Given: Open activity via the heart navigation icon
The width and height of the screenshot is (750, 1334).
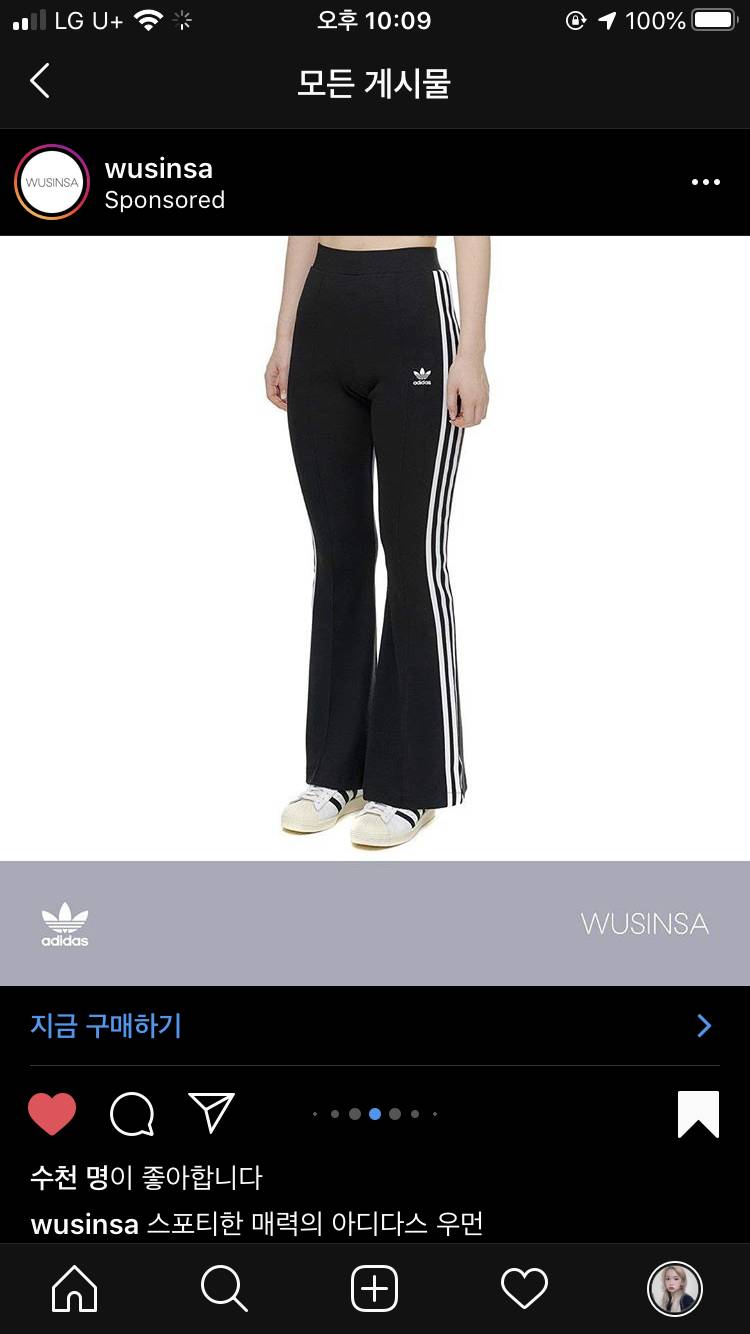Looking at the screenshot, I should click(524, 1289).
